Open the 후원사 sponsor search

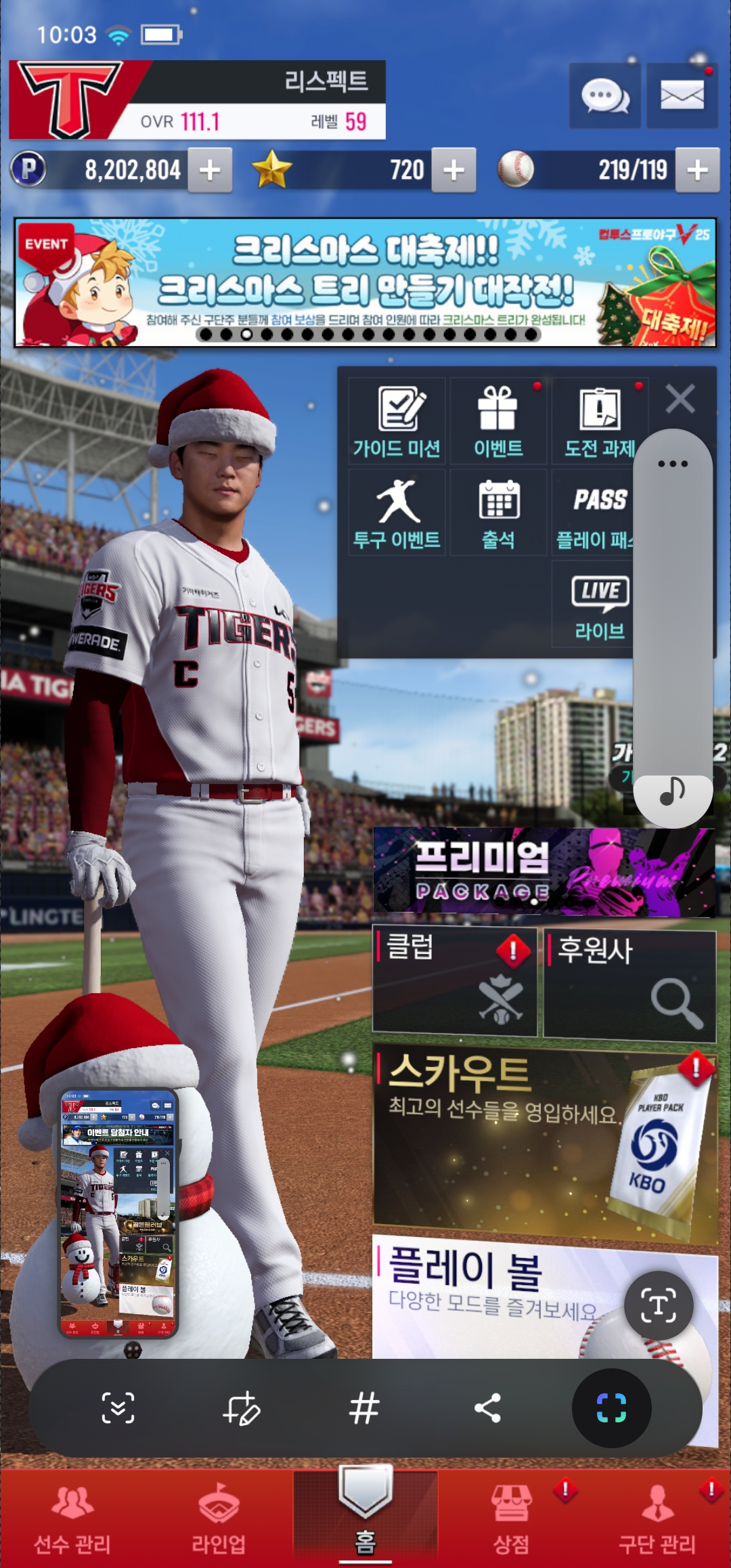pos(629,984)
